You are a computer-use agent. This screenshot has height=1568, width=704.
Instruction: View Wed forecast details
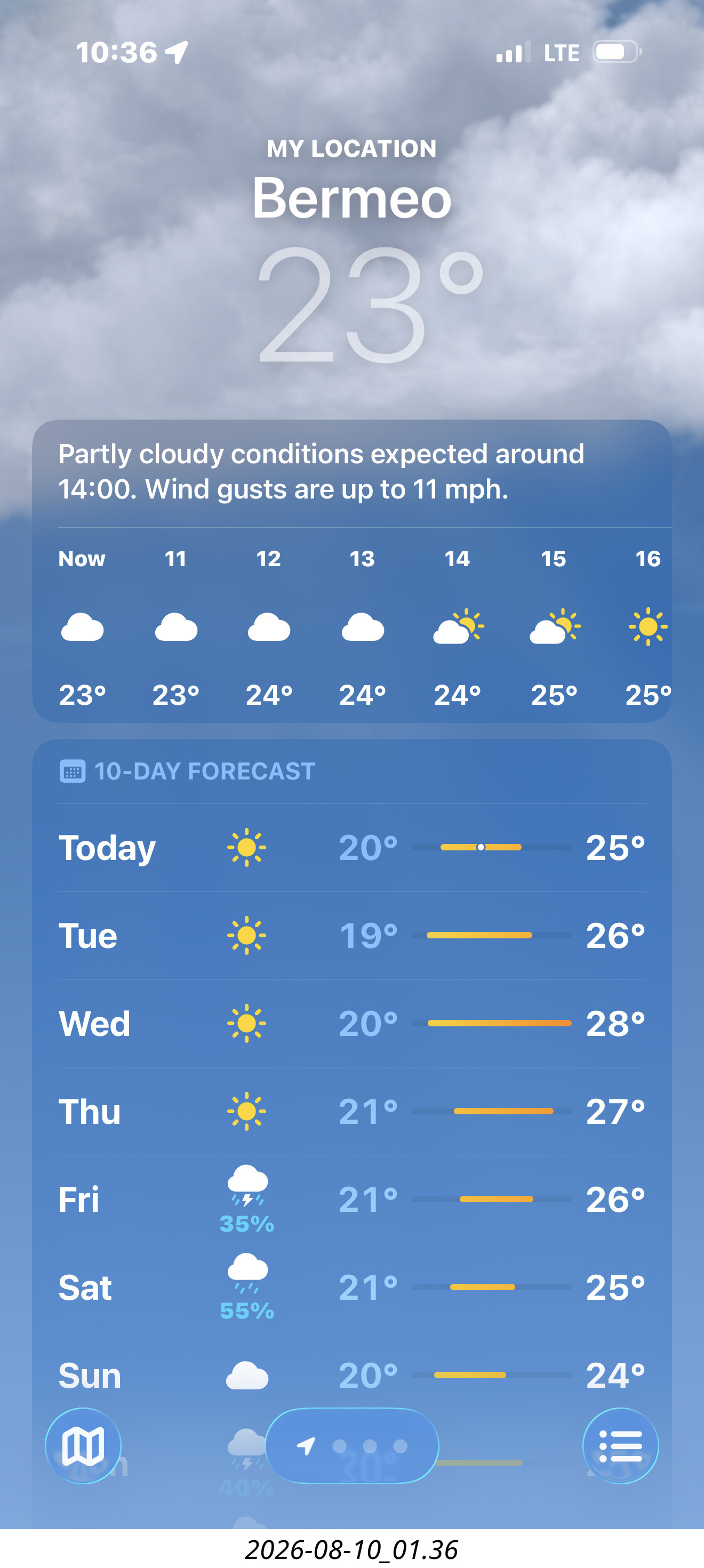pos(352,1023)
